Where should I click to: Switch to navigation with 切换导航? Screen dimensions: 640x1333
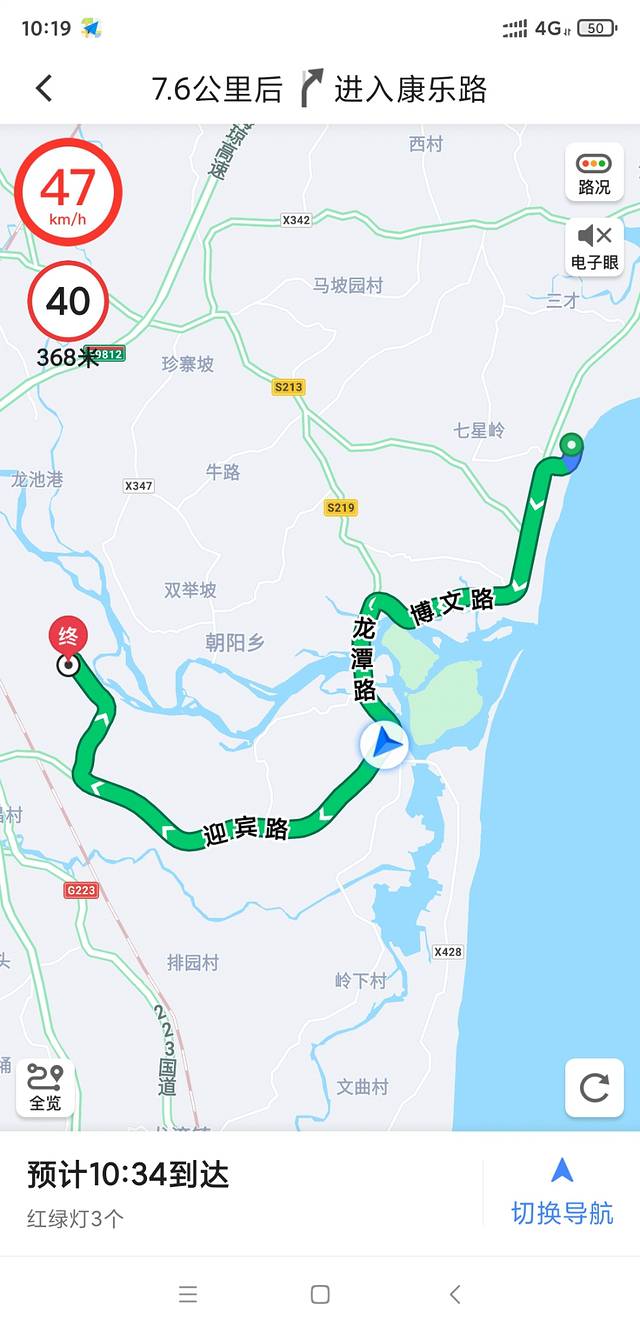[562, 1192]
